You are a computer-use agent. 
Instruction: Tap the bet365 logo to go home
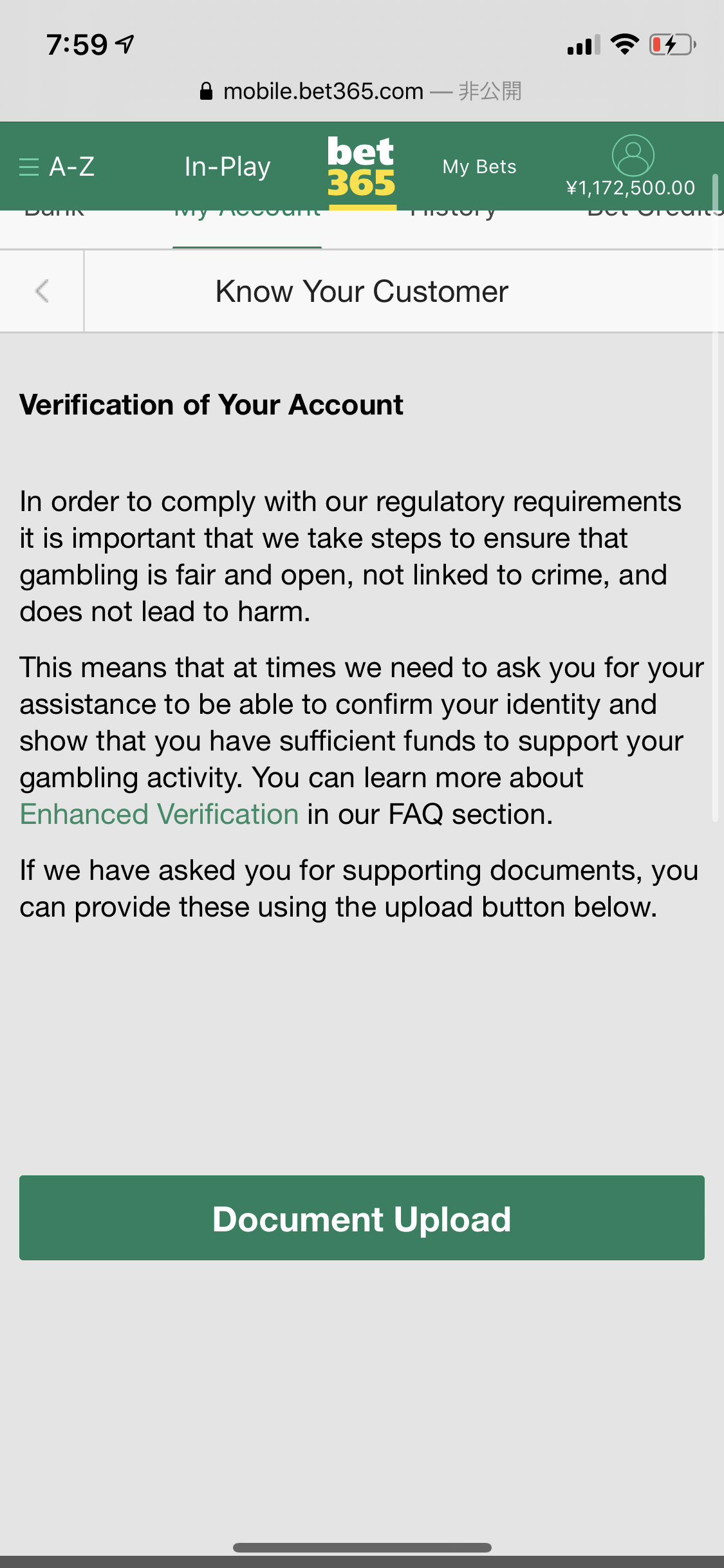[361, 167]
